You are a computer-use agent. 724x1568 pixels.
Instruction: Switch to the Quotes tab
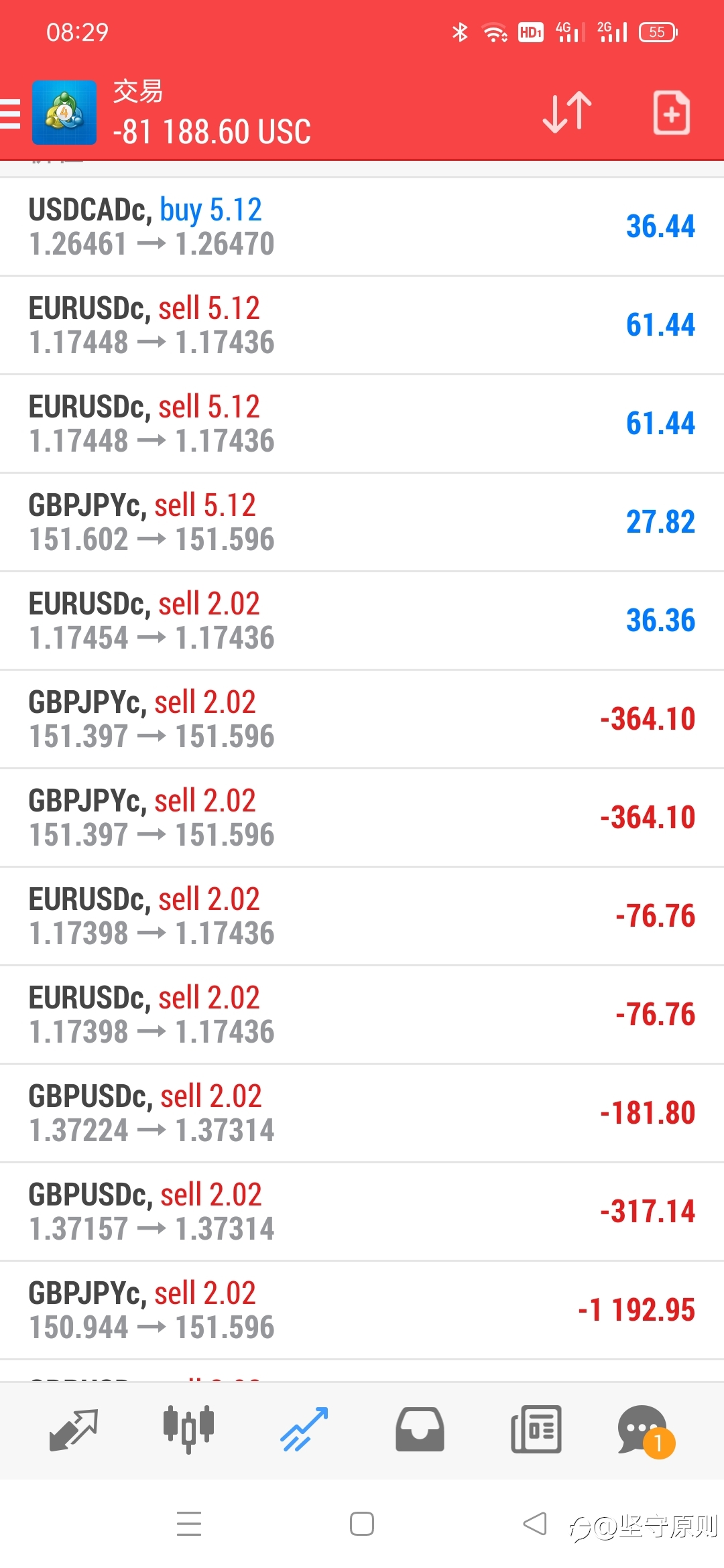coord(74,1429)
